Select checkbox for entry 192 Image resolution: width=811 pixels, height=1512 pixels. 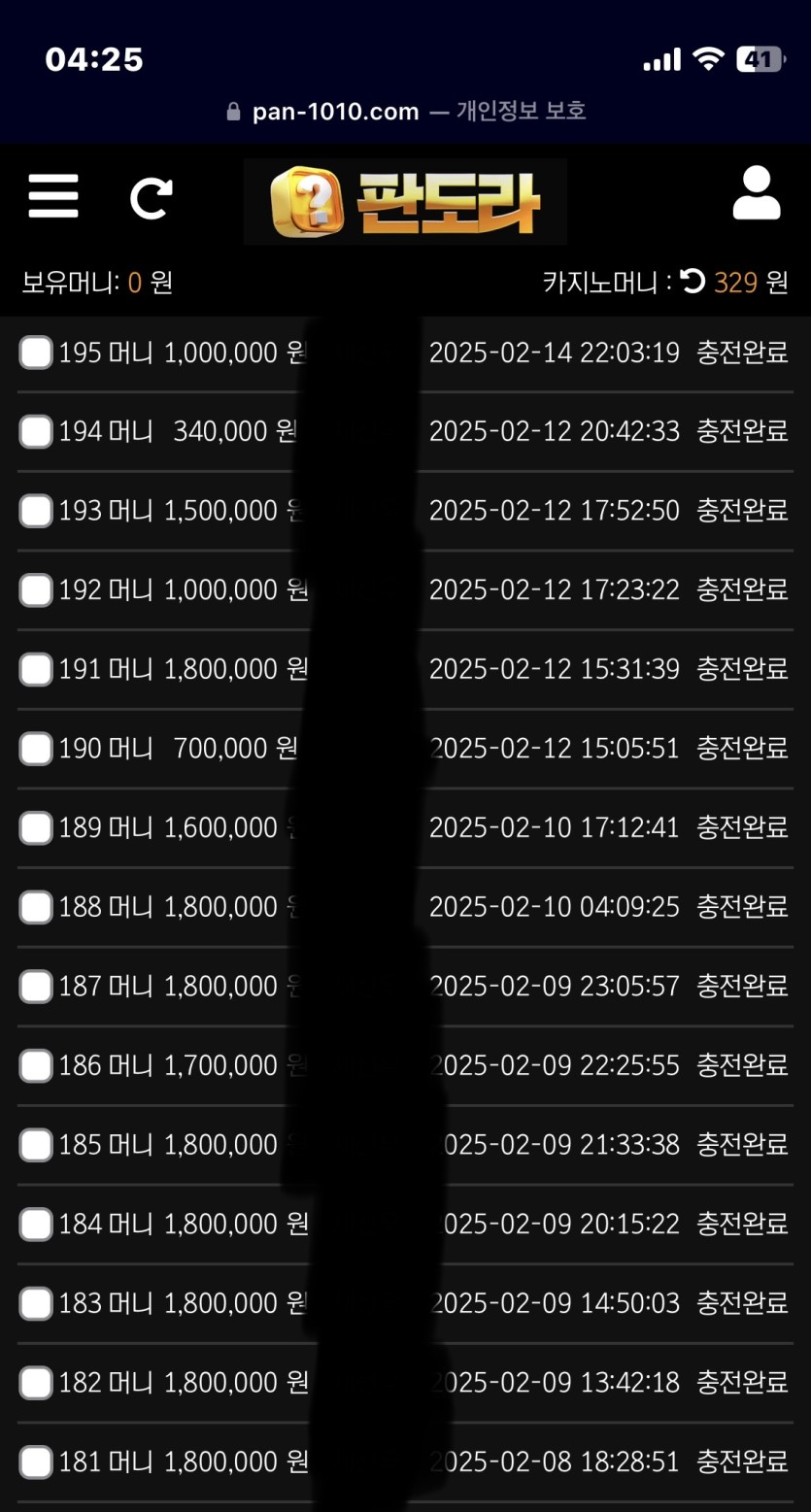click(x=36, y=589)
